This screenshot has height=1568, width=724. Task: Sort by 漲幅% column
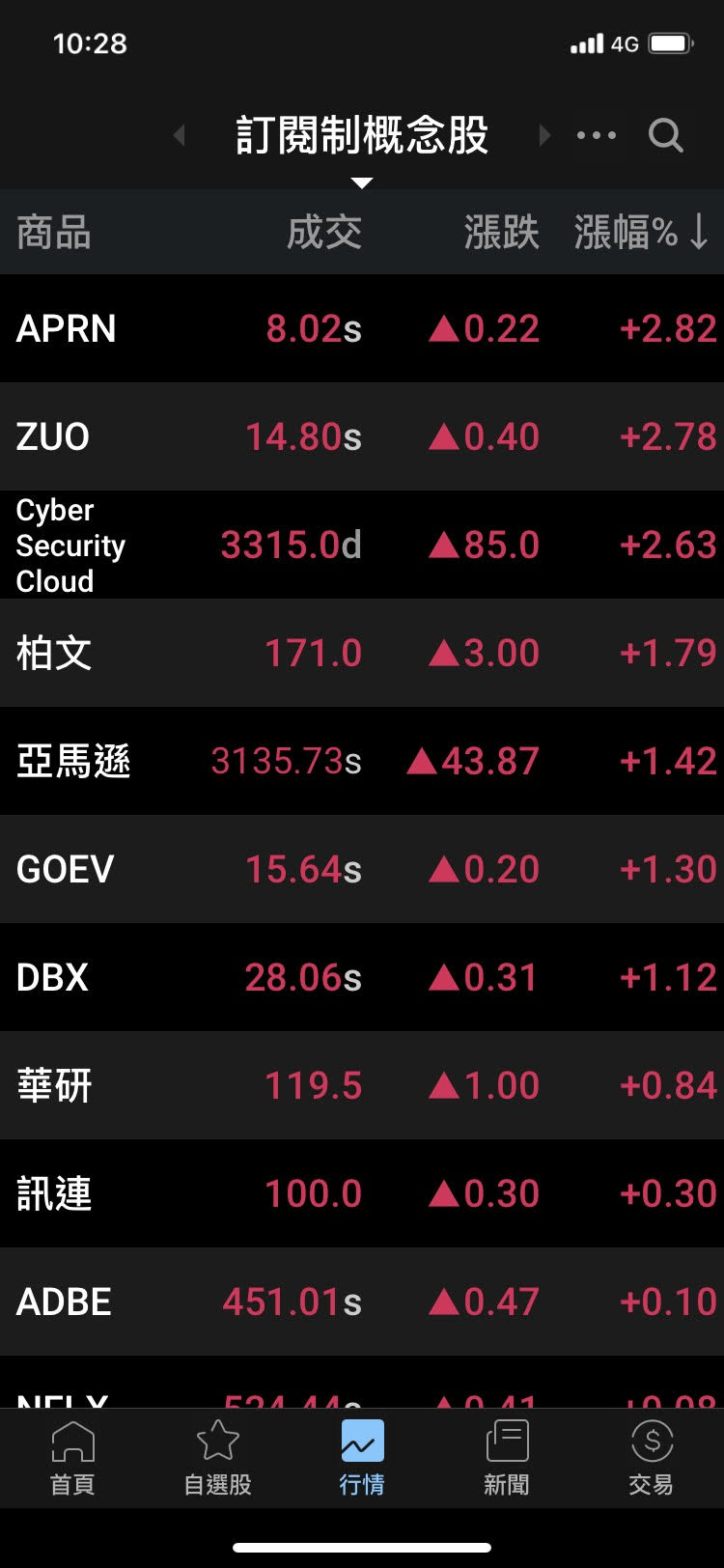pos(641,233)
